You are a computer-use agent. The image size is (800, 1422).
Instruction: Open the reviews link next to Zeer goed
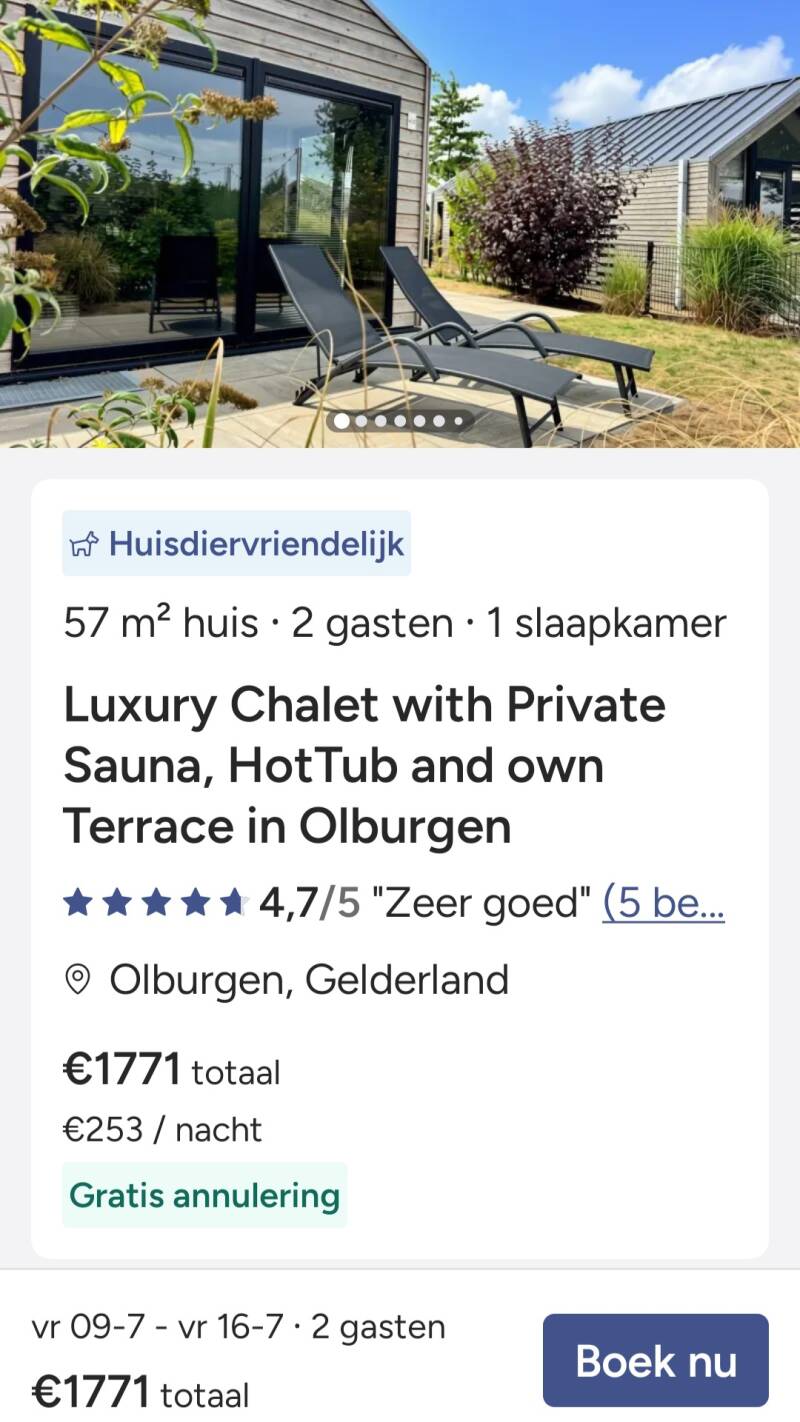click(663, 903)
